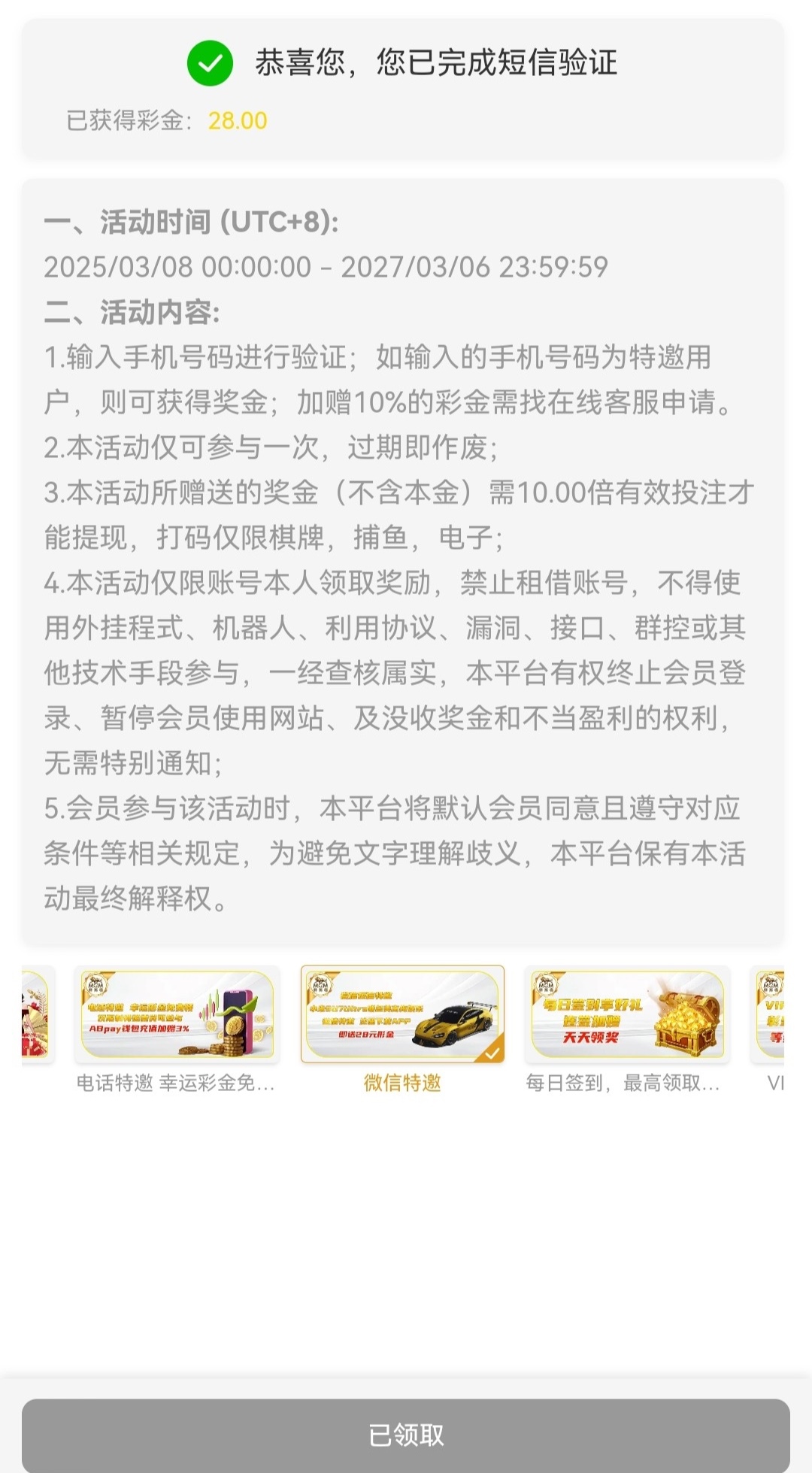Tap the 已领取 button
The width and height of the screenshot is (812, 1473).
[x=406, y=1435]
